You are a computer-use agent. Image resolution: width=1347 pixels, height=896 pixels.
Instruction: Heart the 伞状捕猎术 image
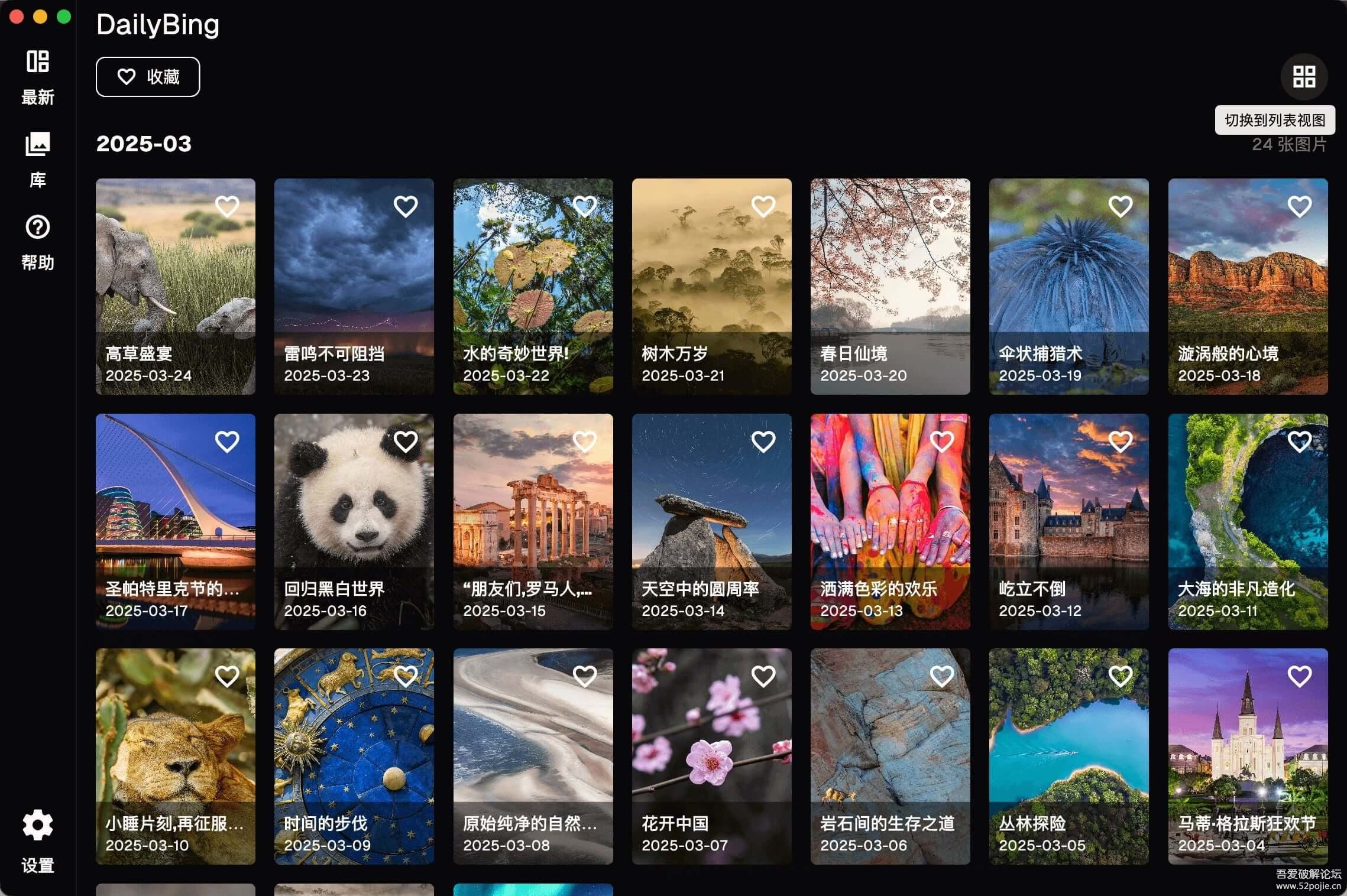click(1121, 206)
